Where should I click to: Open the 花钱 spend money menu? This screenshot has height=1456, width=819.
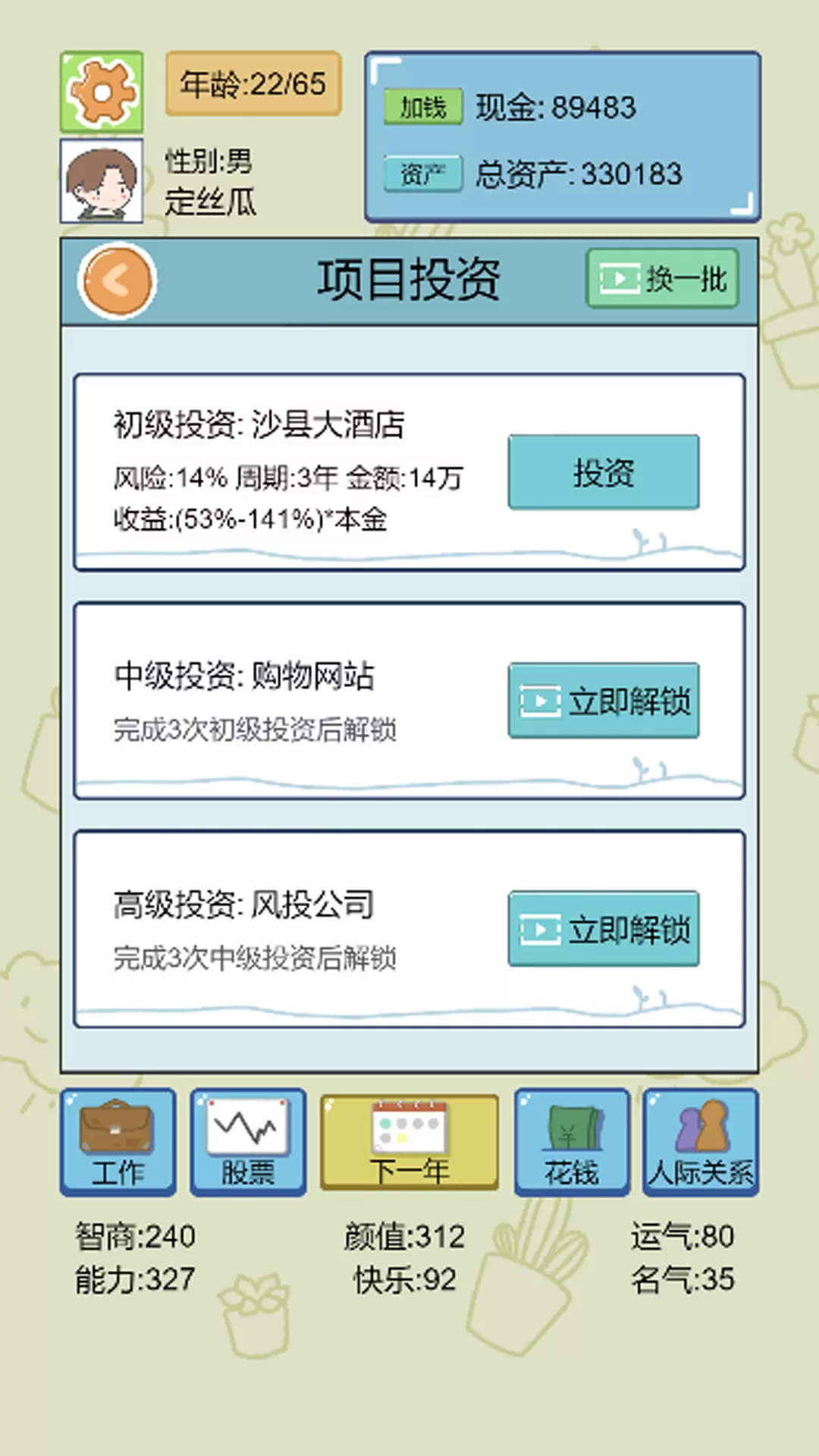pos(572,1142)
